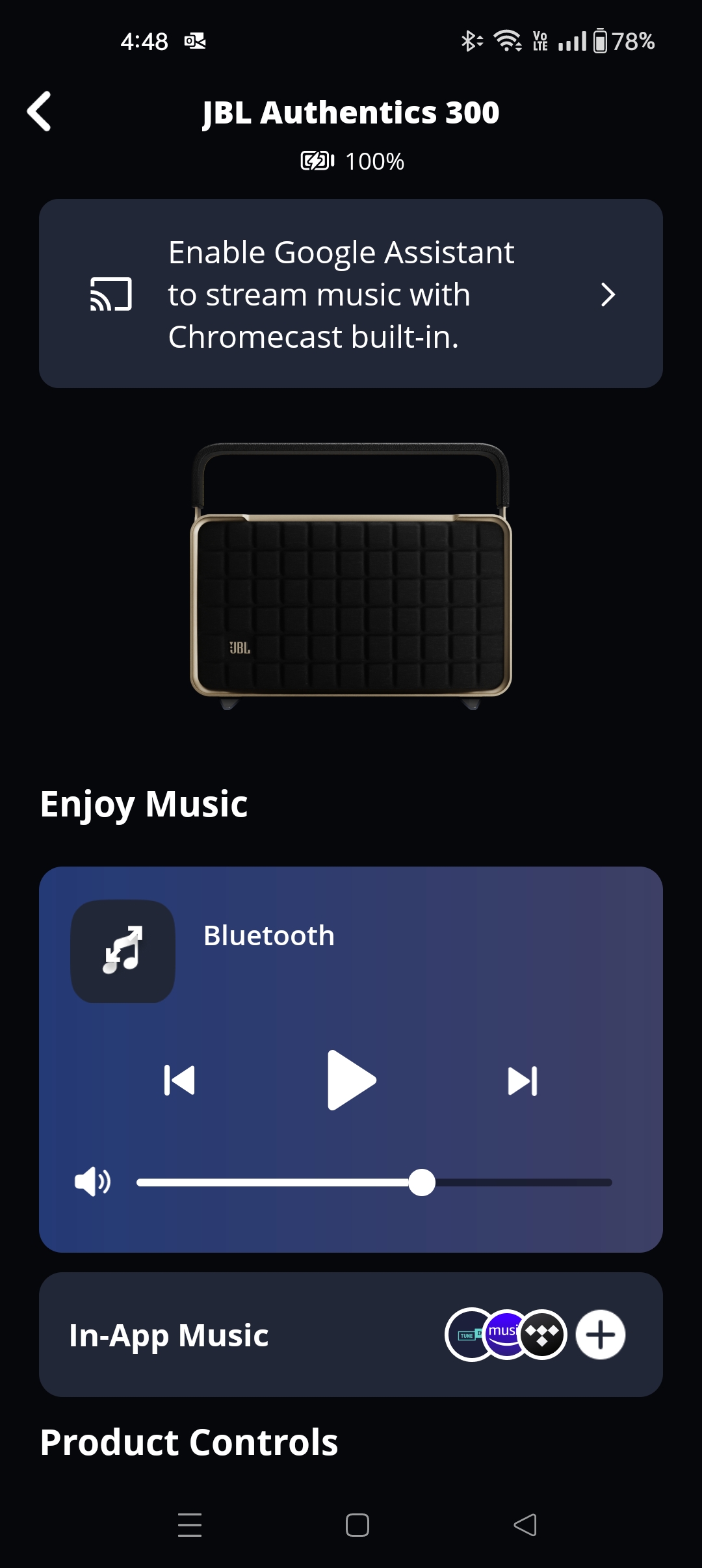Go to the system home screen
Viewport: 702px width, 1568px height.
click(357, 1524)
